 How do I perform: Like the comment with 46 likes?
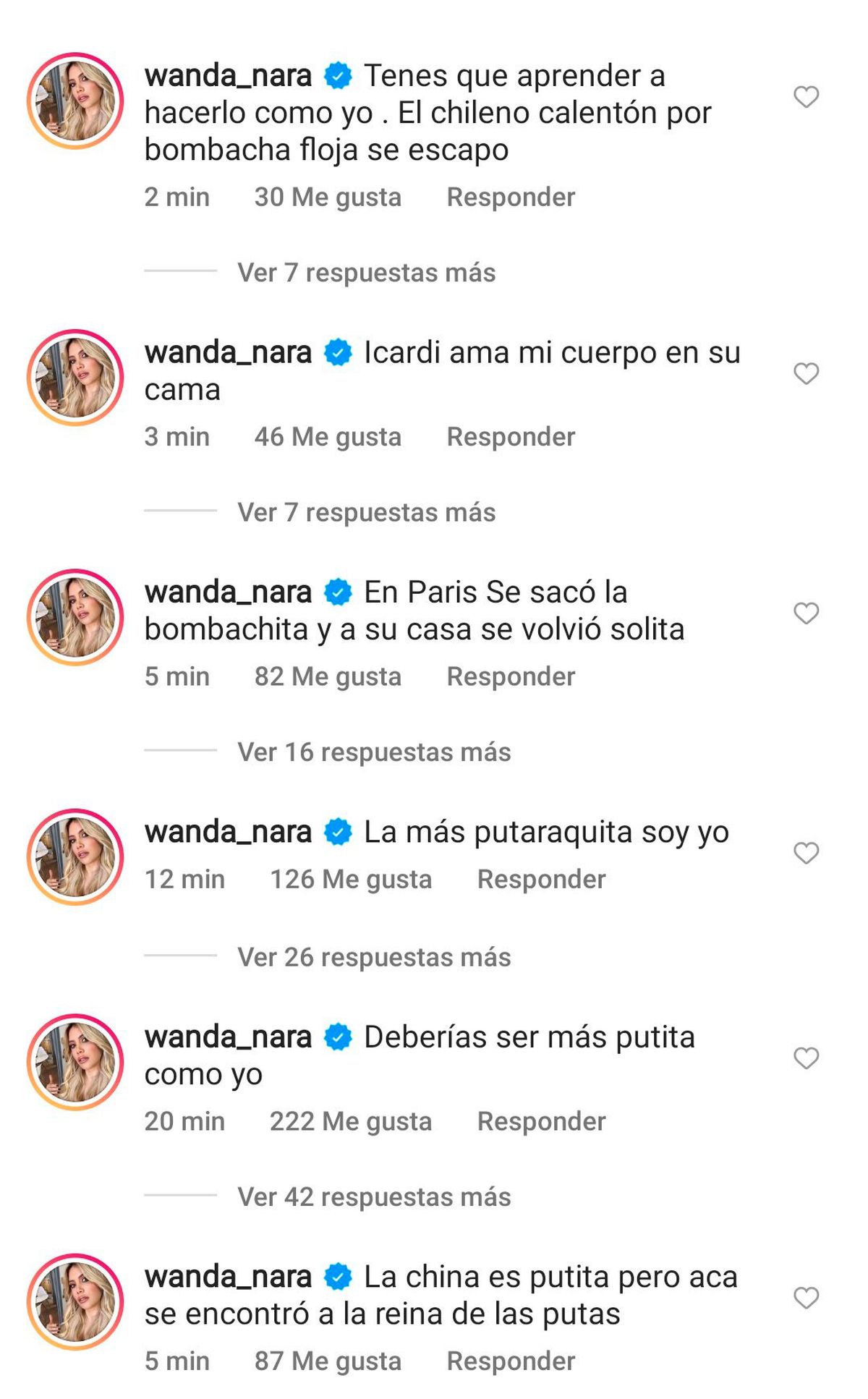806,373
